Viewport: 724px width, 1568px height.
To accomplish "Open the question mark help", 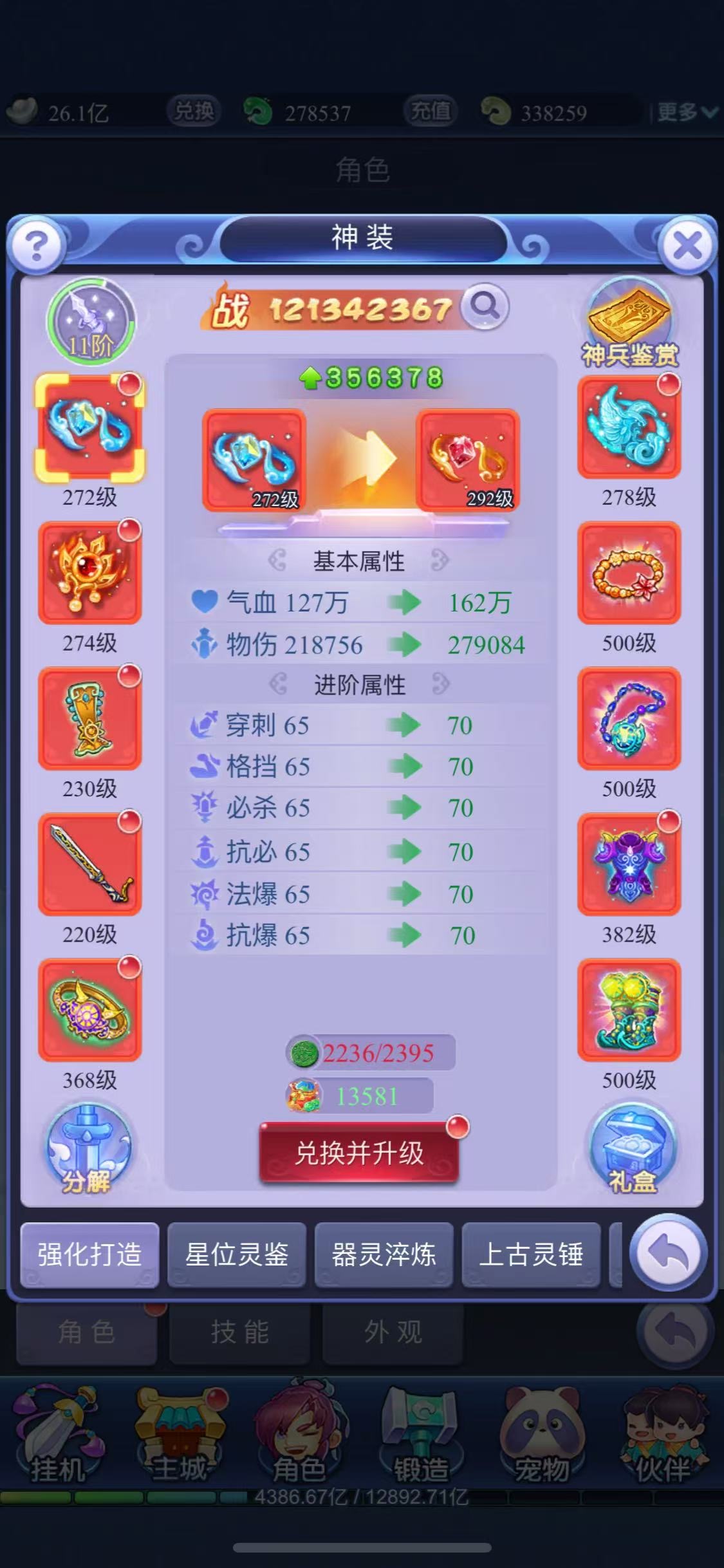I will (x=36, y=245).
